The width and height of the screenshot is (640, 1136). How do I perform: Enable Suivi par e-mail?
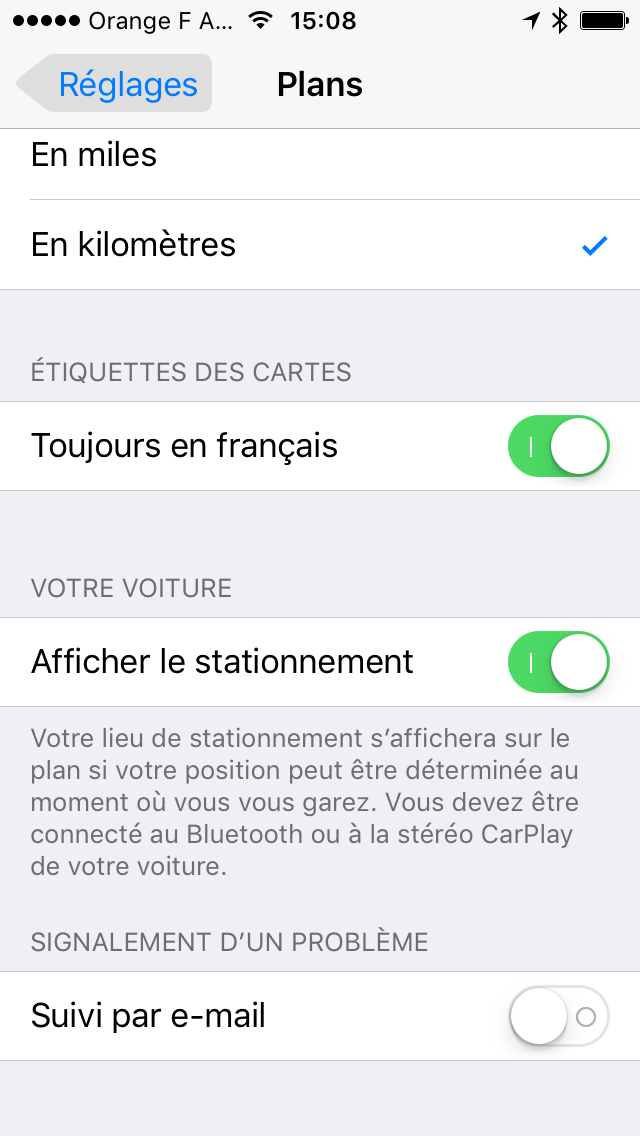[x=559, y=1016]
